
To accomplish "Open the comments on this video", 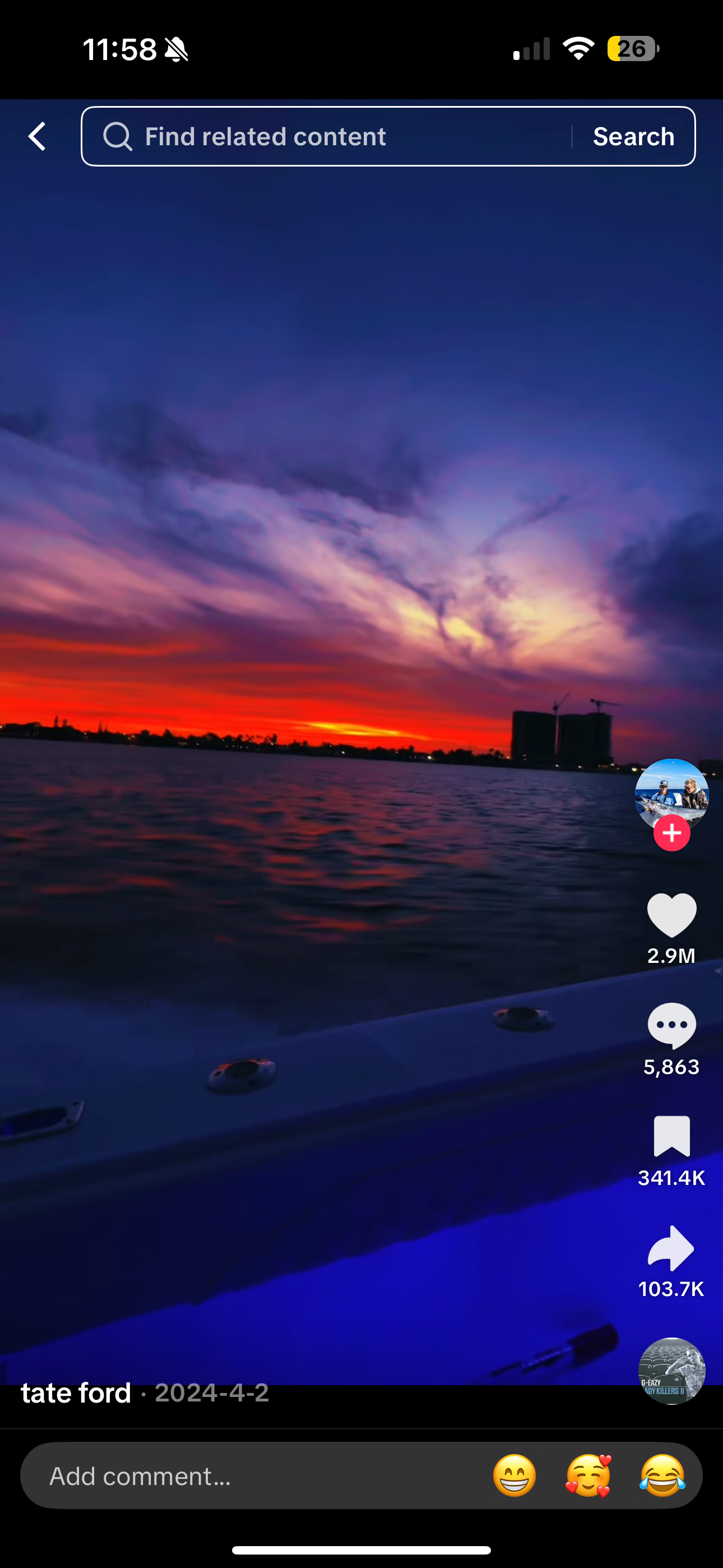I will click(671, 1026).
